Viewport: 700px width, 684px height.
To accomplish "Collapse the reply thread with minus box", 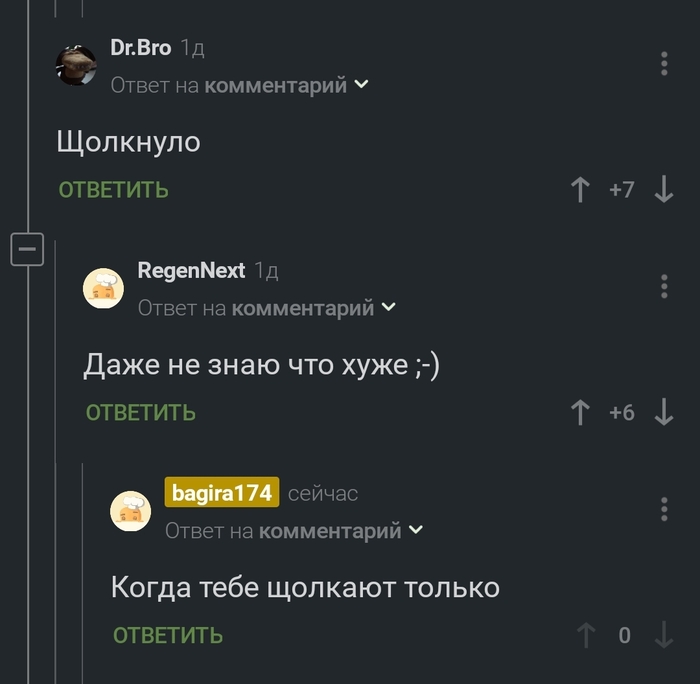I will click(x=27, y=248).
